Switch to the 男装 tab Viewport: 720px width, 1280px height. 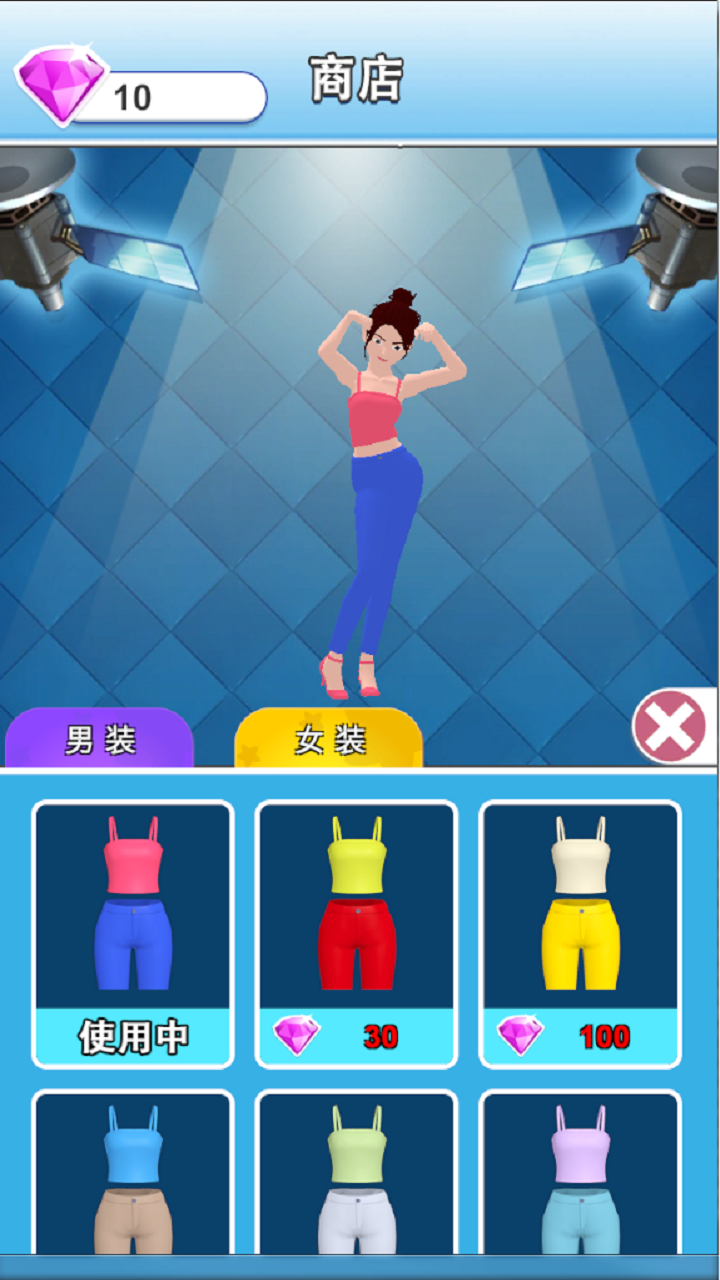[99, 739]
